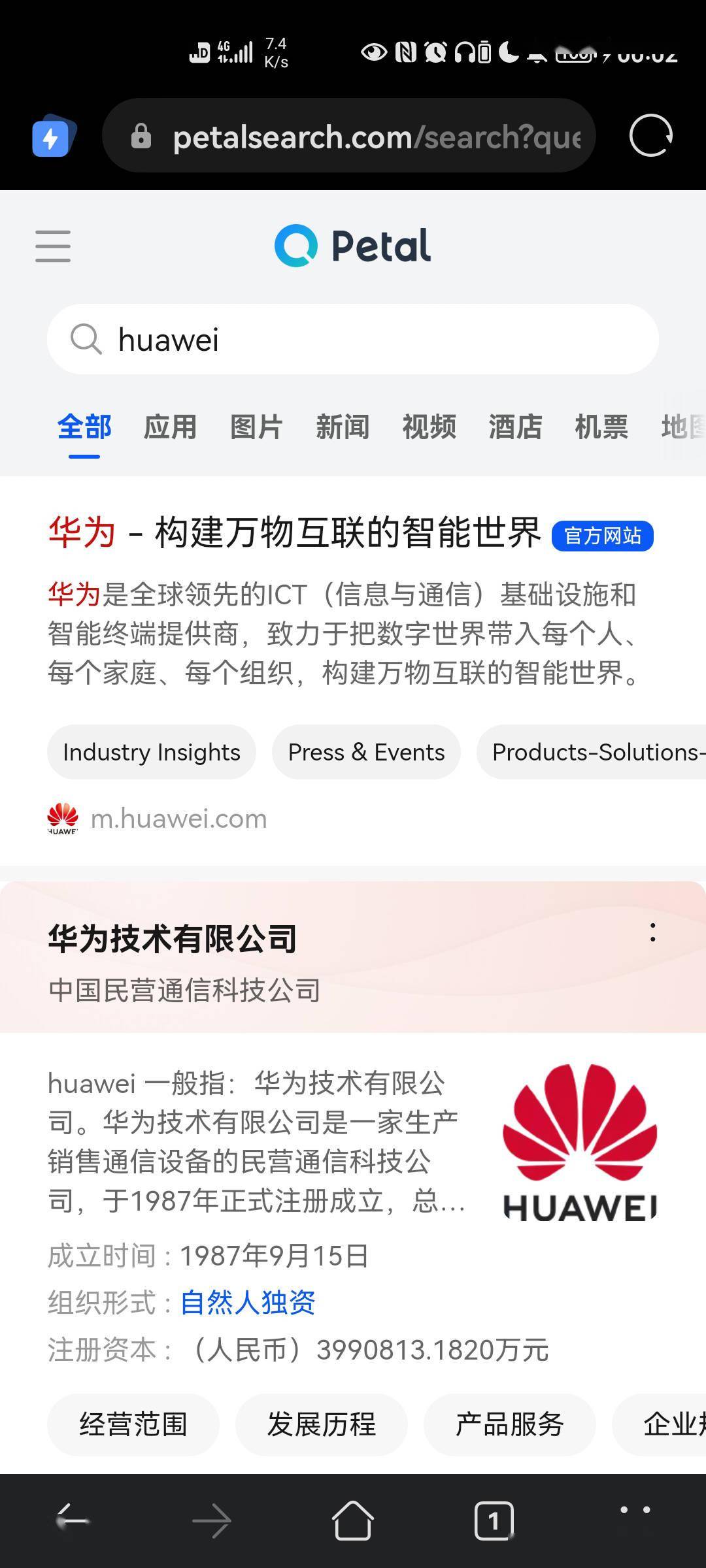Select the 图片 search category
Viewport: 706px width, 1568px height.
click(x=256, y=427)
